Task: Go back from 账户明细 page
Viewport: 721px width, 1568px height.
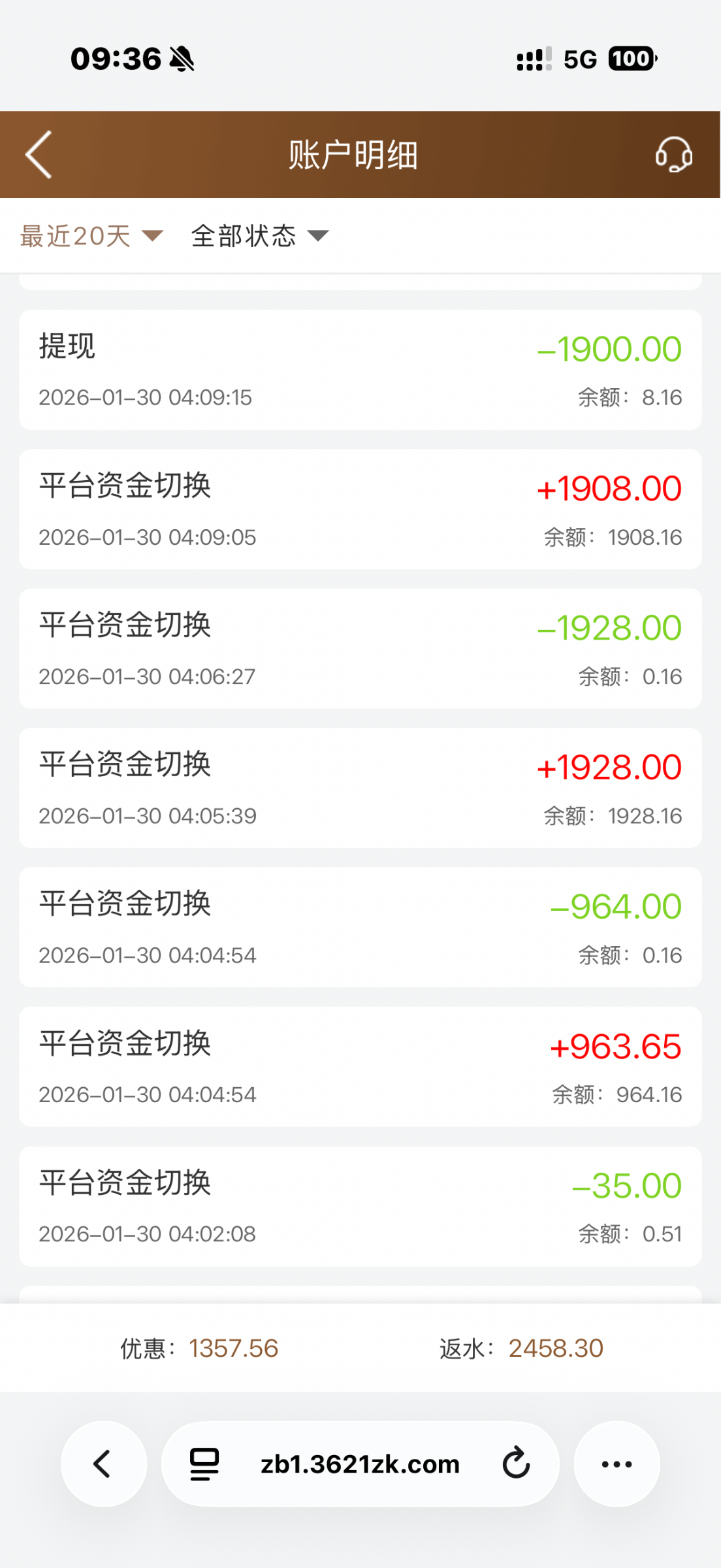Action: 39,155
